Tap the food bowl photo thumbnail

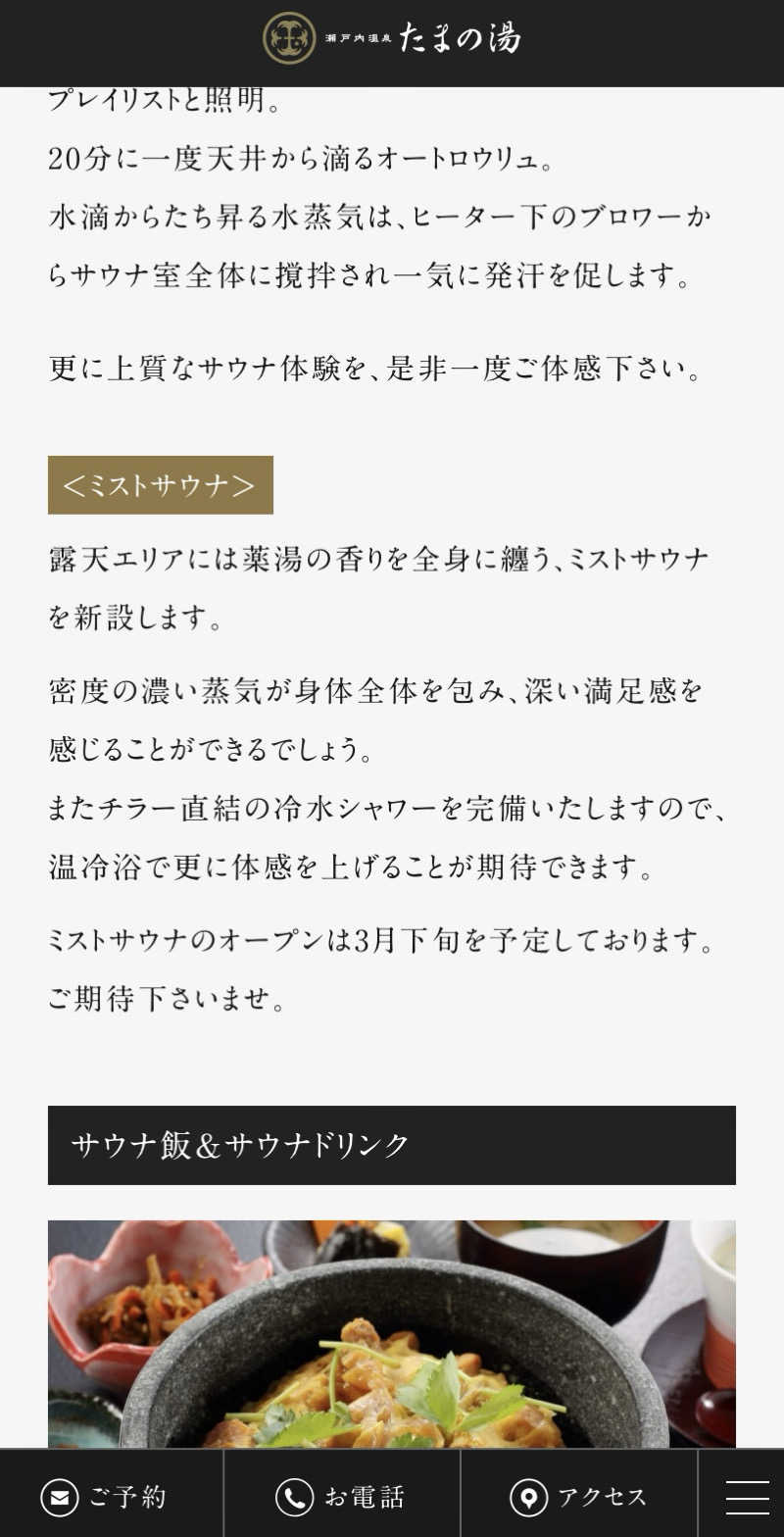(x=392, y=1333)
